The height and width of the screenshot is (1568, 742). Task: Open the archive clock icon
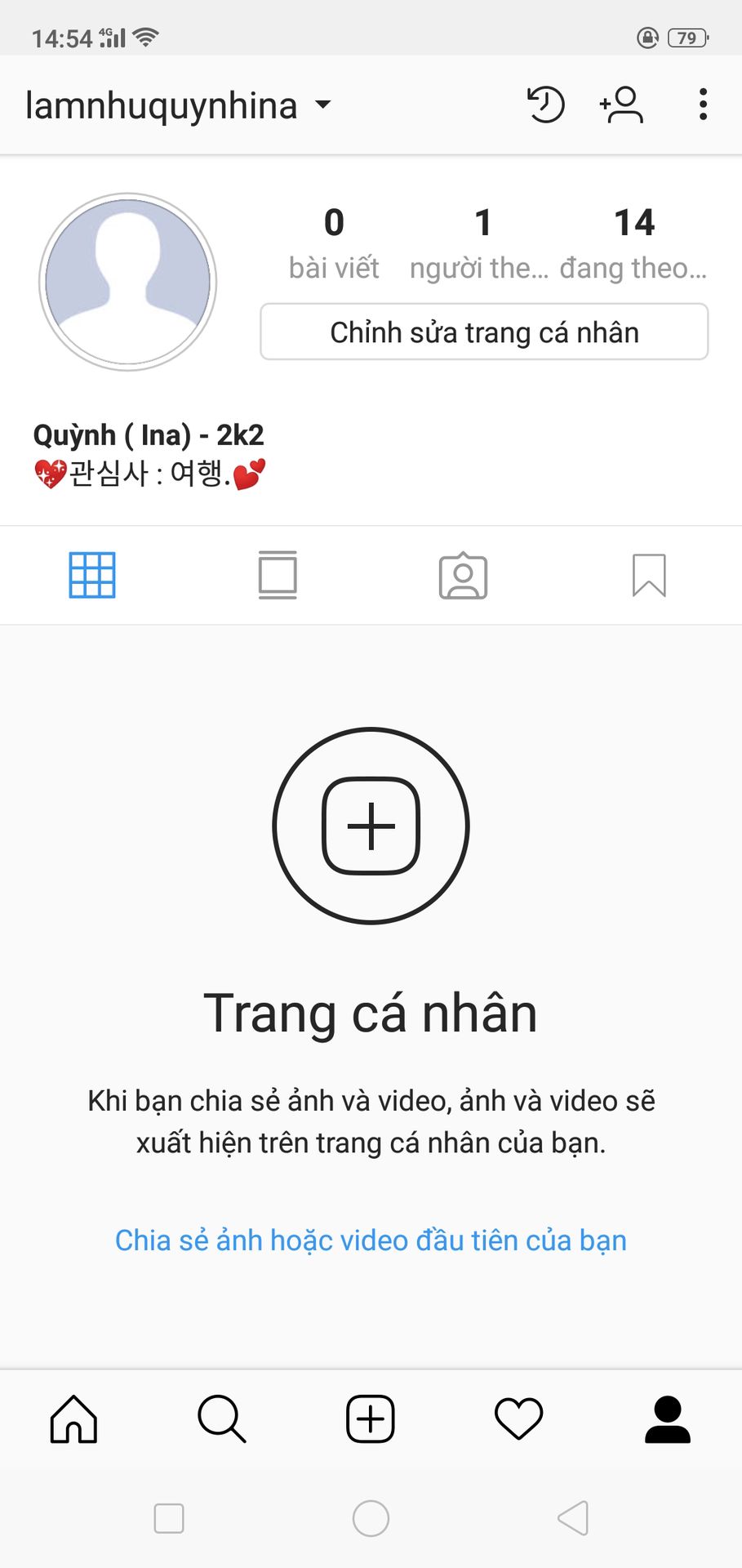[x=545, y=105]
